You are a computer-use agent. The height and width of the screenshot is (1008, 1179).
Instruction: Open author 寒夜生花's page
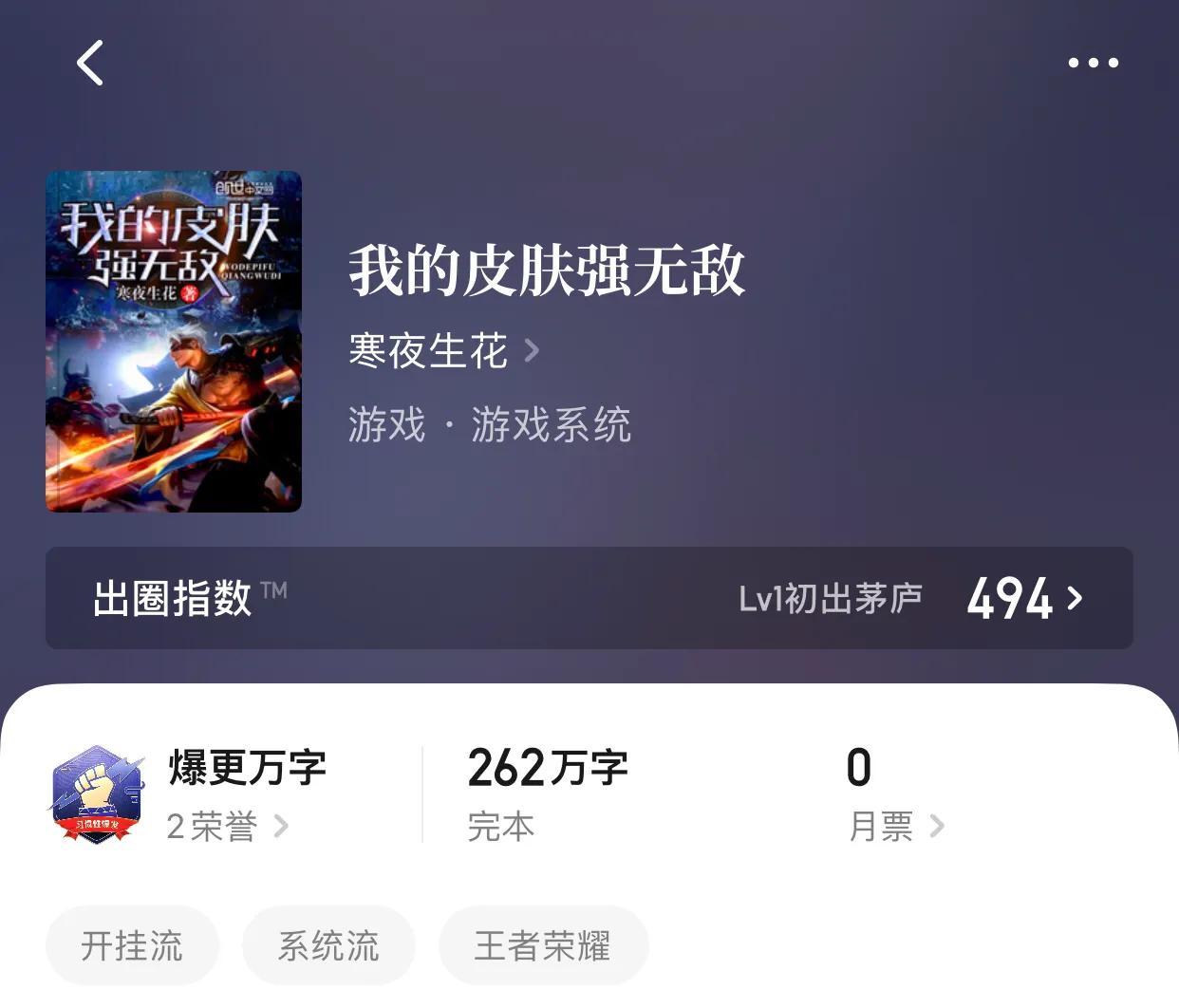coord(443,351)
